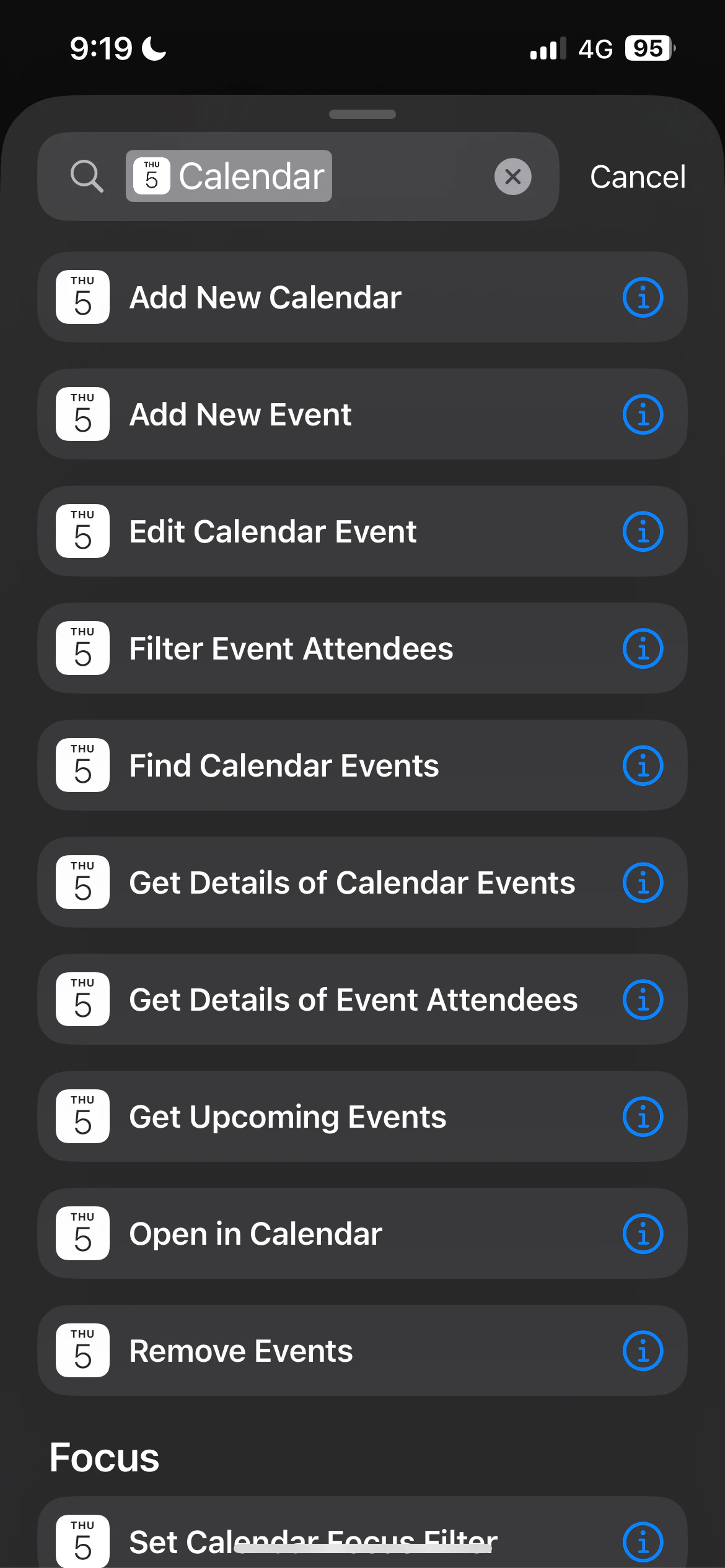Open info for Remove Events action
The height and width of the screenshot is (1568, 725).
[x=643, y=1351]
